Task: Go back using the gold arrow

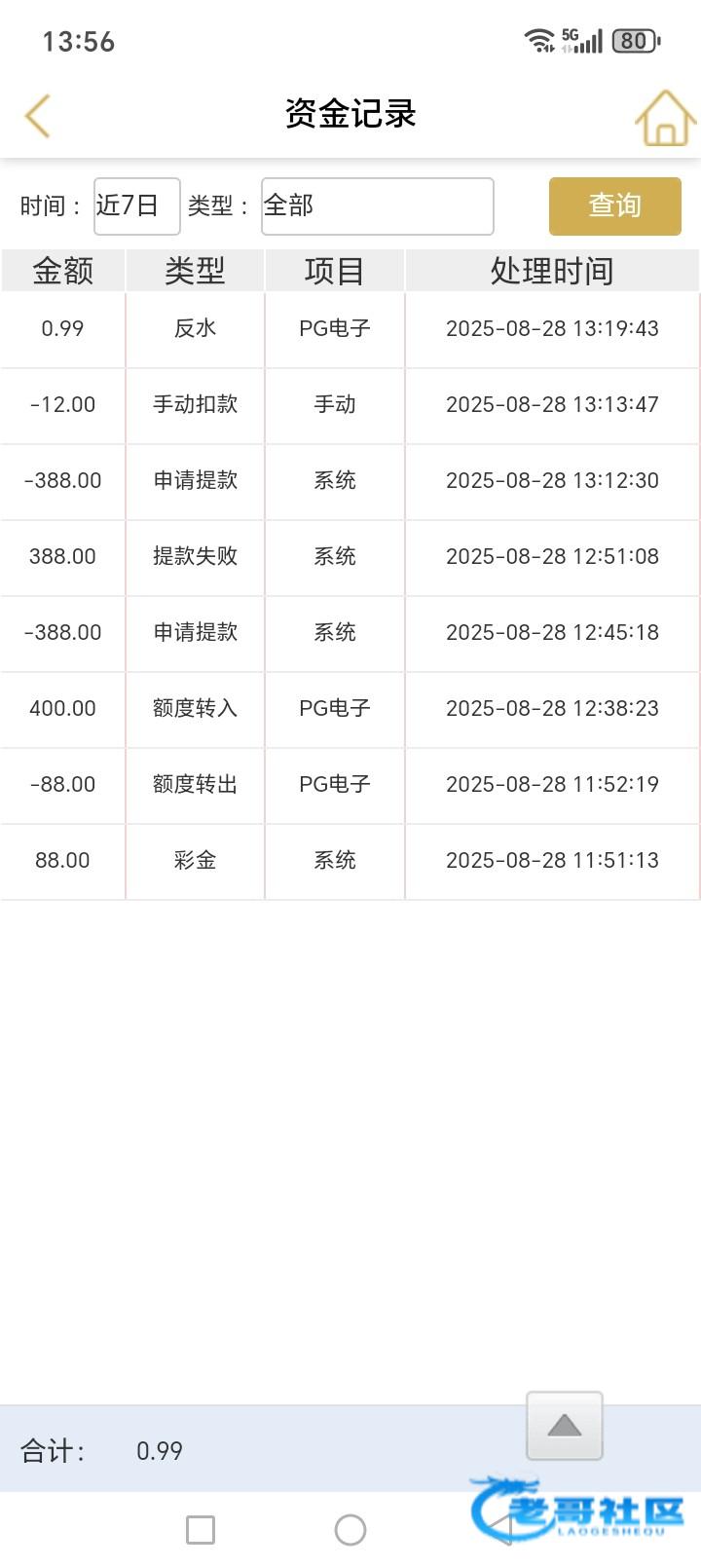Action: [37, 116]
